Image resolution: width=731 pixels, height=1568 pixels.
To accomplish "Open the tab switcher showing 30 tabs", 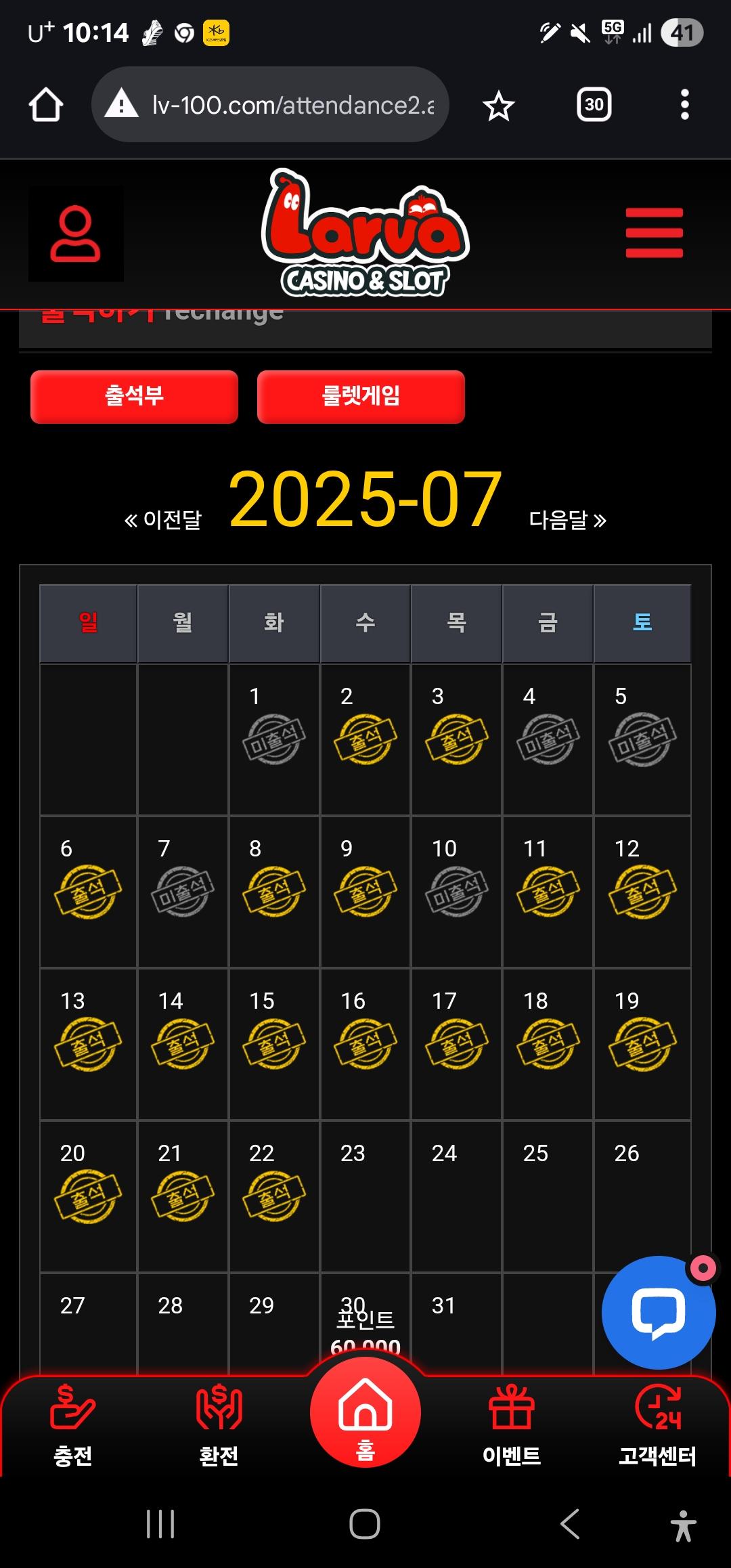I will [x=594, y=105].
